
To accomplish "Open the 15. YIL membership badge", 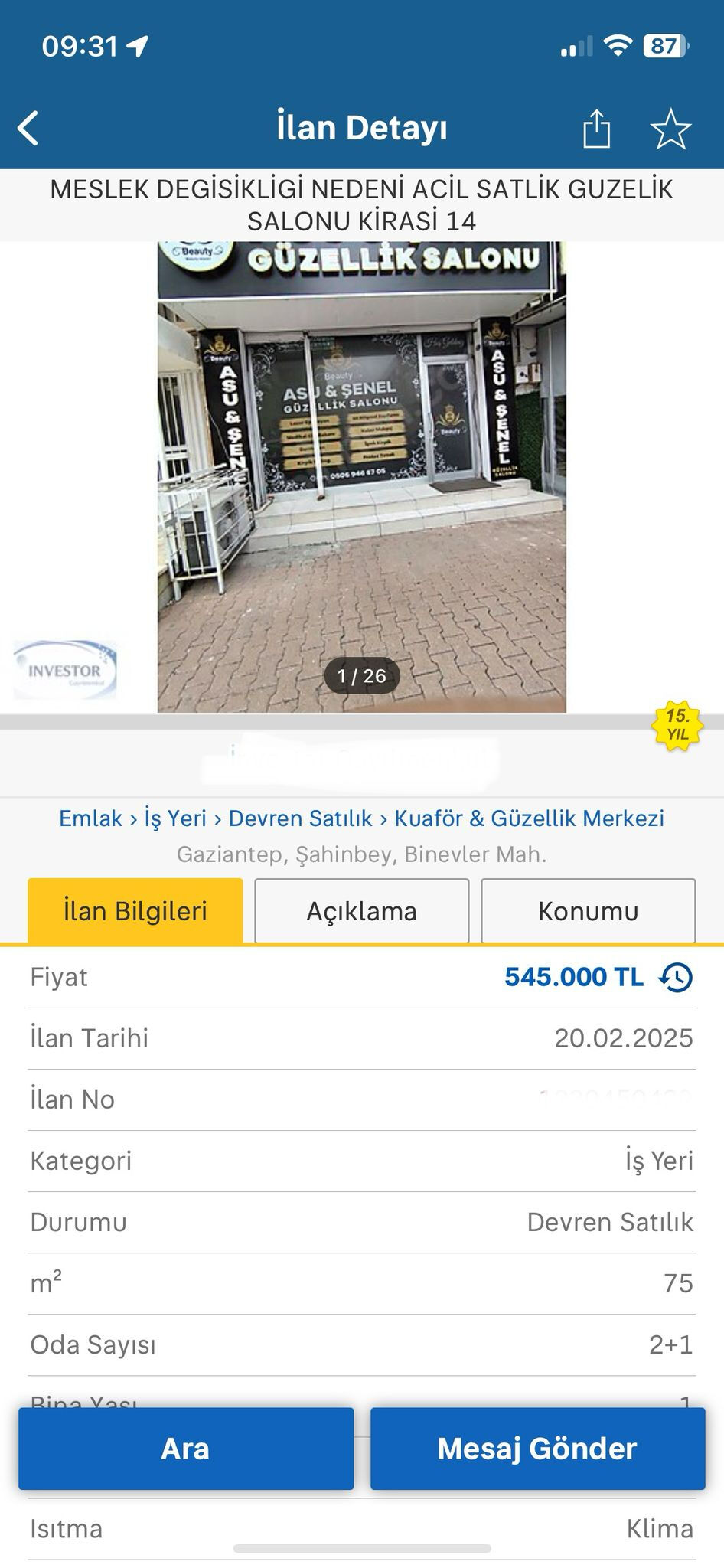I will click(x=677, y=727).
